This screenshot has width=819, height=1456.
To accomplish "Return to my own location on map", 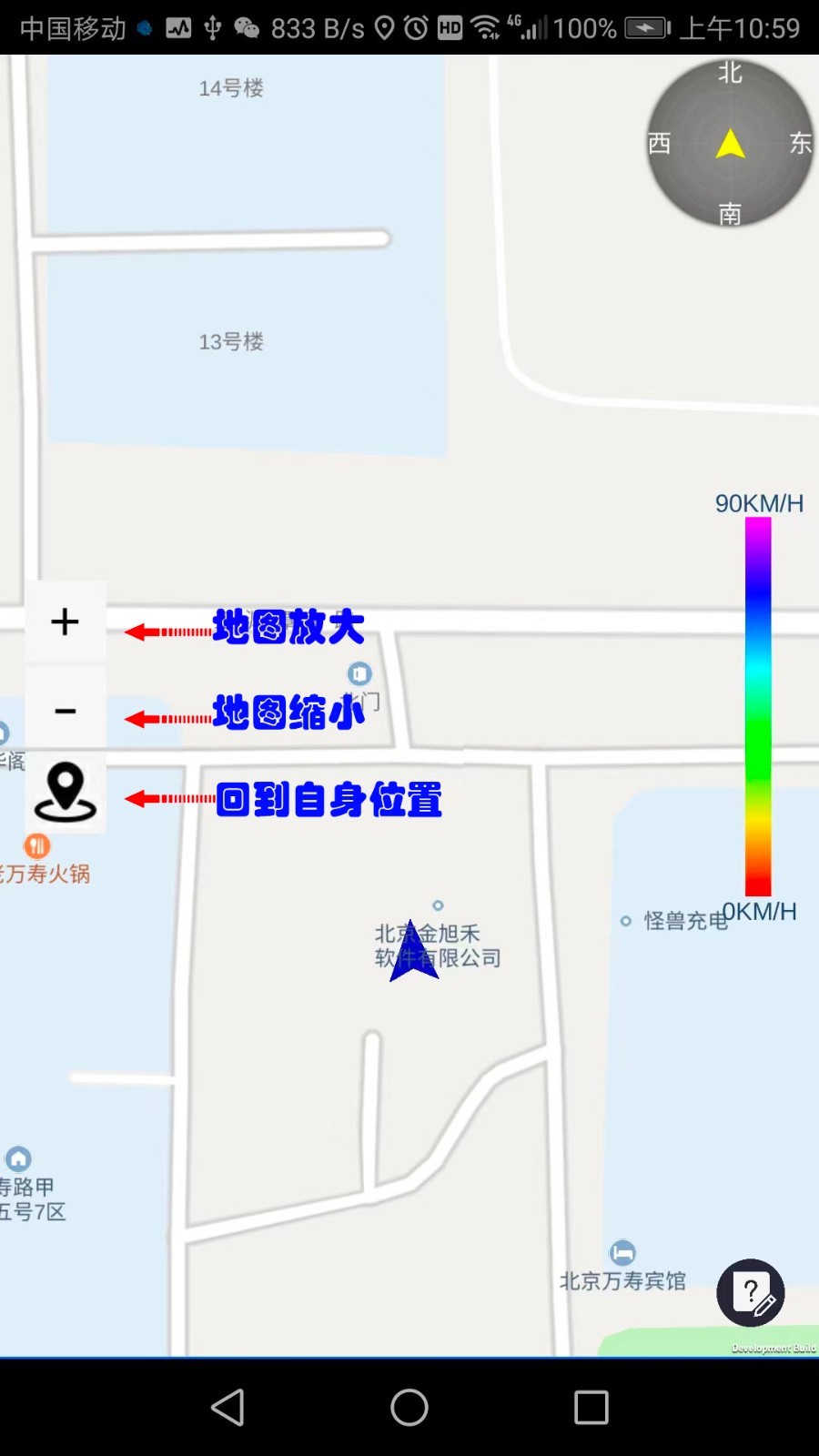I will 65,792.
